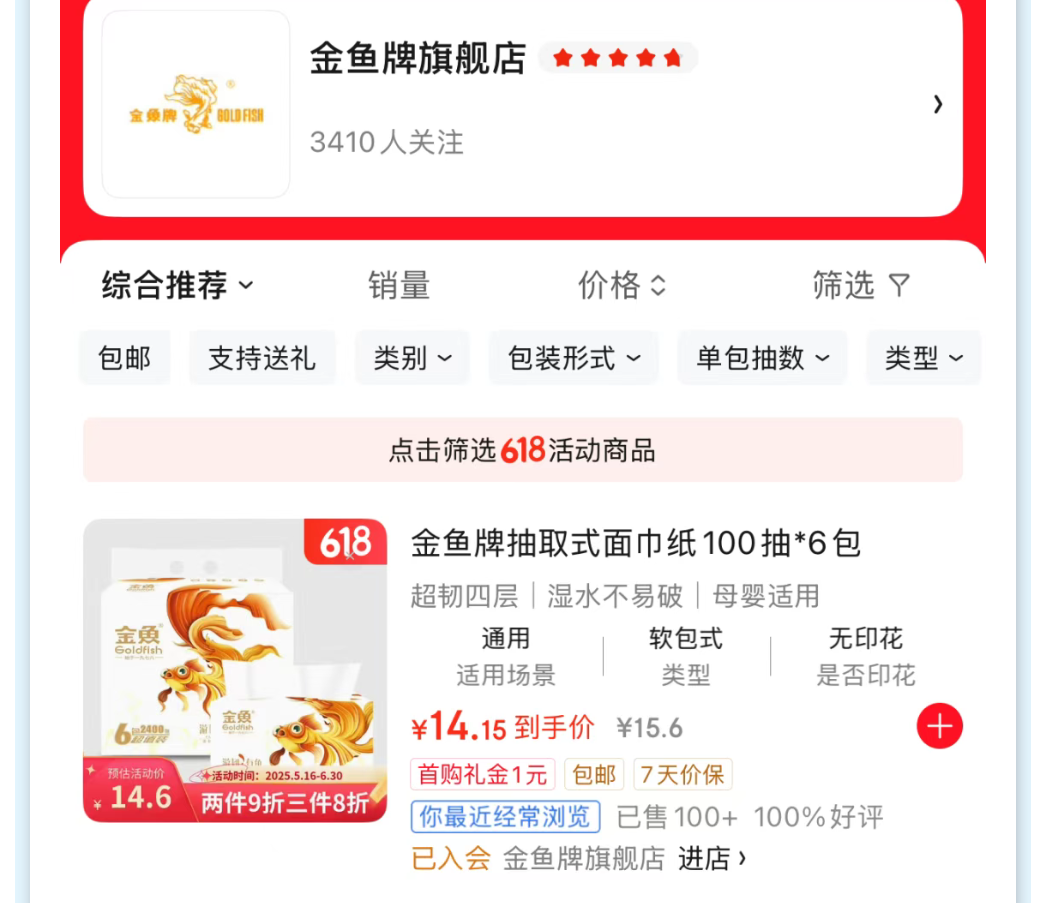Expand the 类别 filter dropdown

tap(412, 358)
